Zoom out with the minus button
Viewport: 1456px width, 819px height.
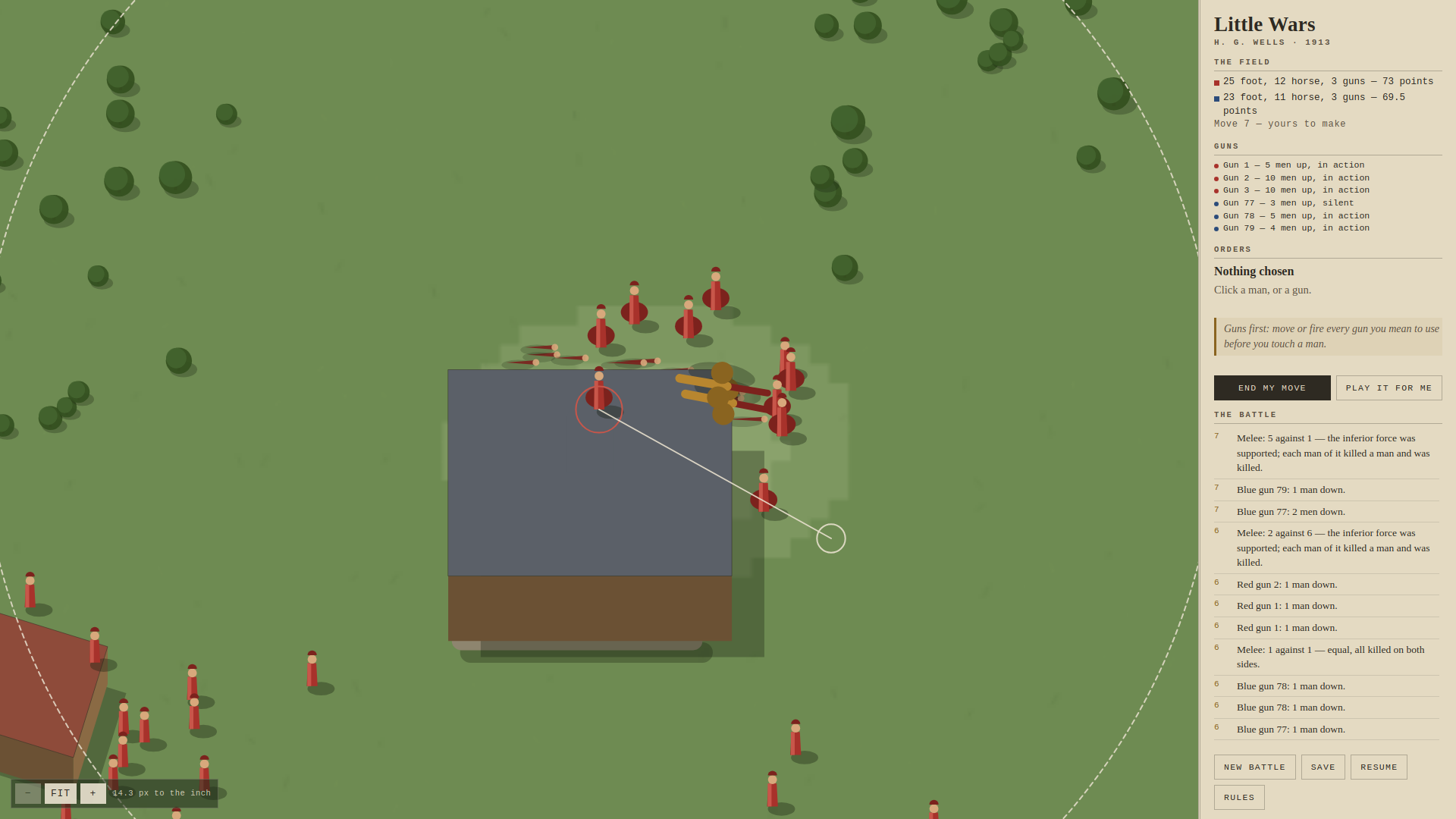pyautogui.click(x=28, y=793)
